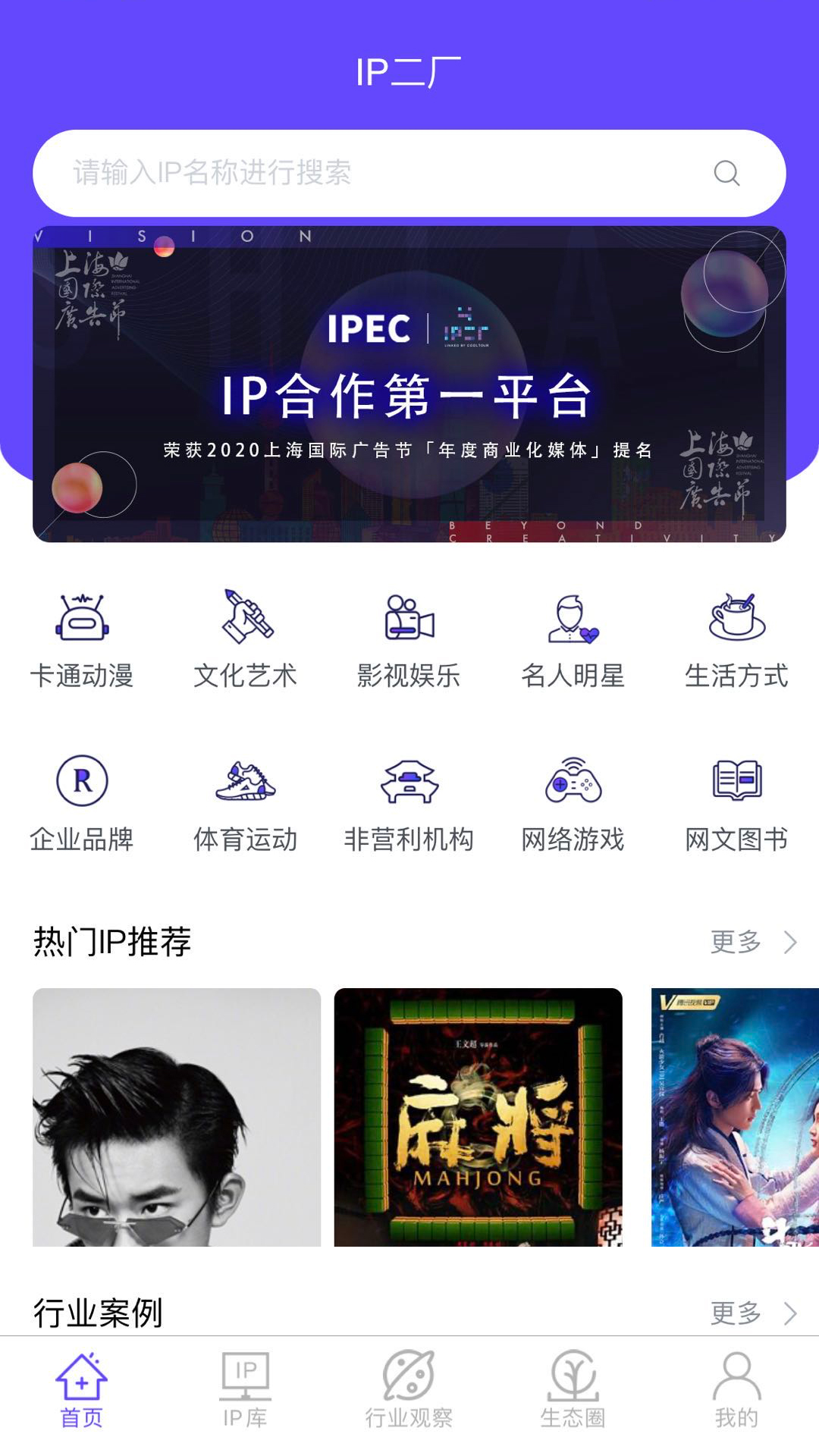Open the Mahjong IP card
The image size is (819, 1456).
pyautogui.click(x=478, y=1116)
